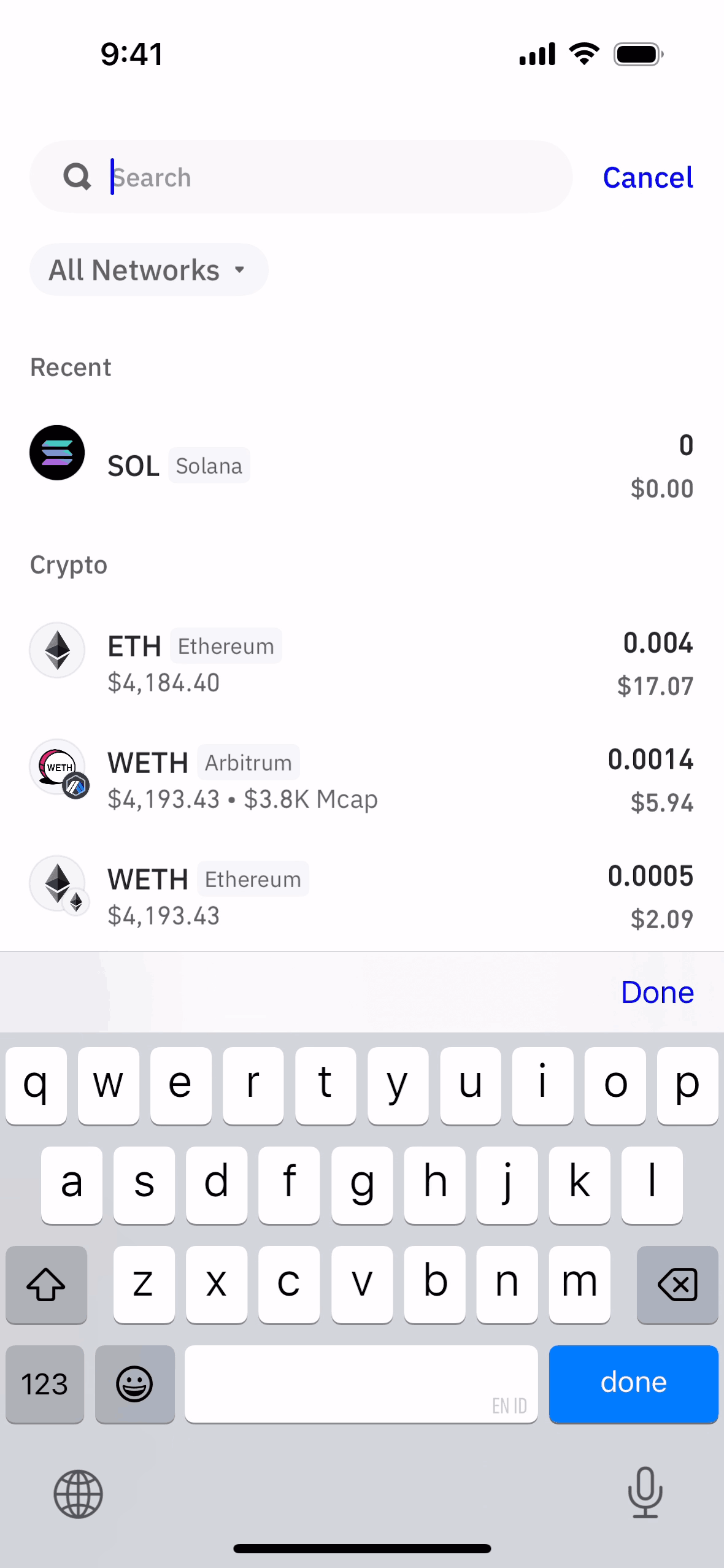Open the emoji keyboard
724x1568 pixels.
[x=134, y=1384]
